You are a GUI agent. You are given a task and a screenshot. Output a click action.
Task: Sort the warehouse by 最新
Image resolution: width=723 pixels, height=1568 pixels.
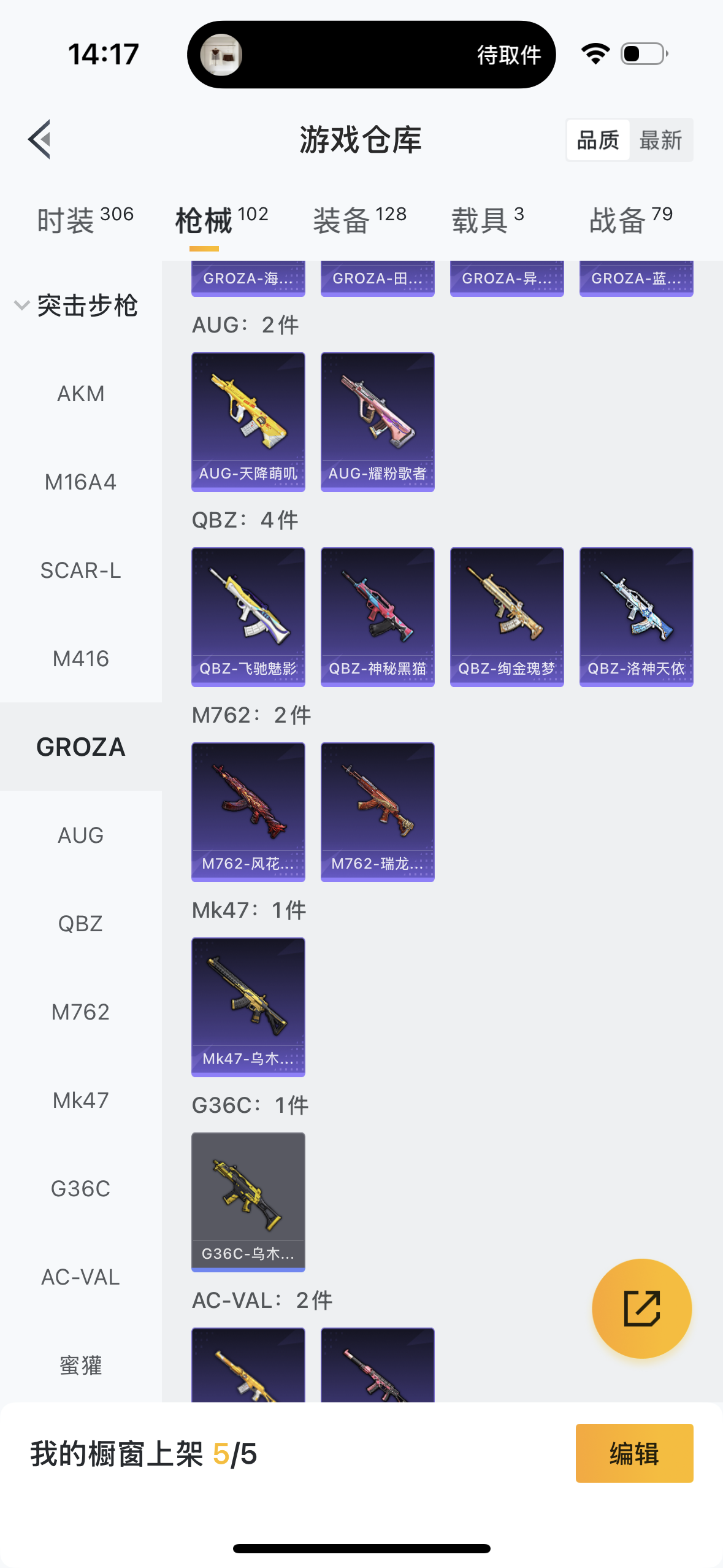[x=660, y=140]
